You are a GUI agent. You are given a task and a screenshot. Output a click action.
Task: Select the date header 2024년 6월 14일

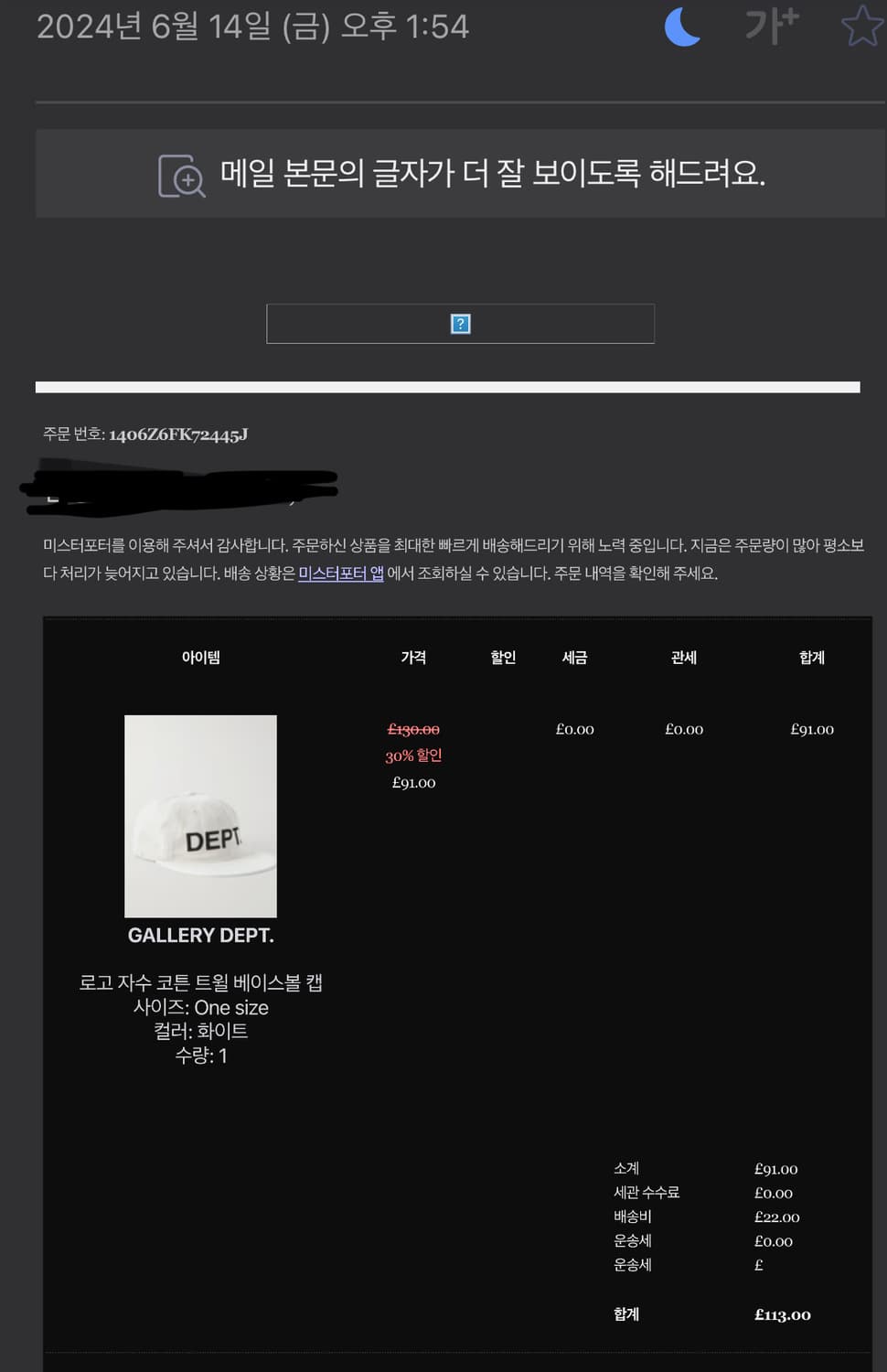click(x=253, y=27)
